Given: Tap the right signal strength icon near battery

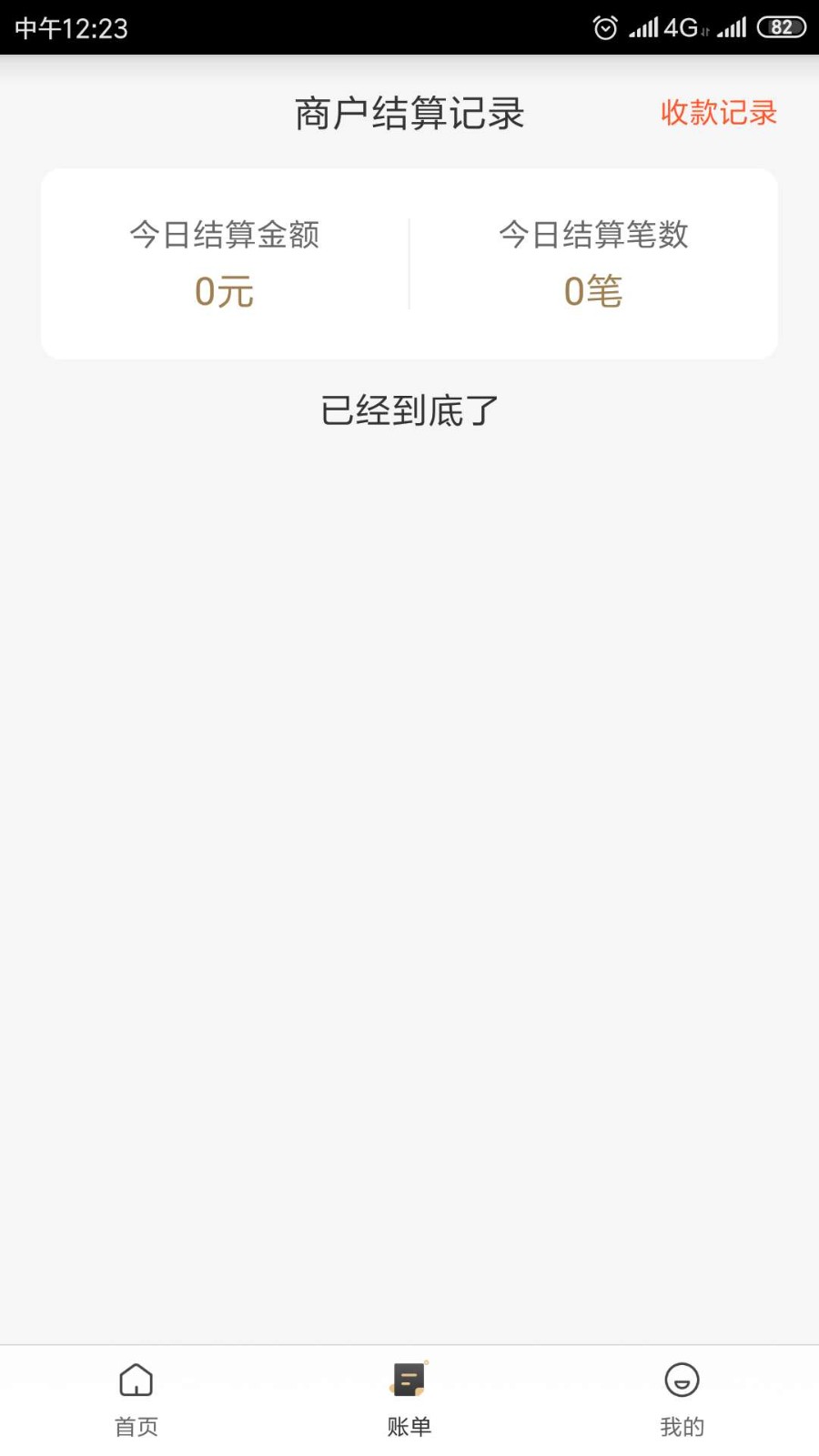Looking at the screenshot, I should 729,26.
